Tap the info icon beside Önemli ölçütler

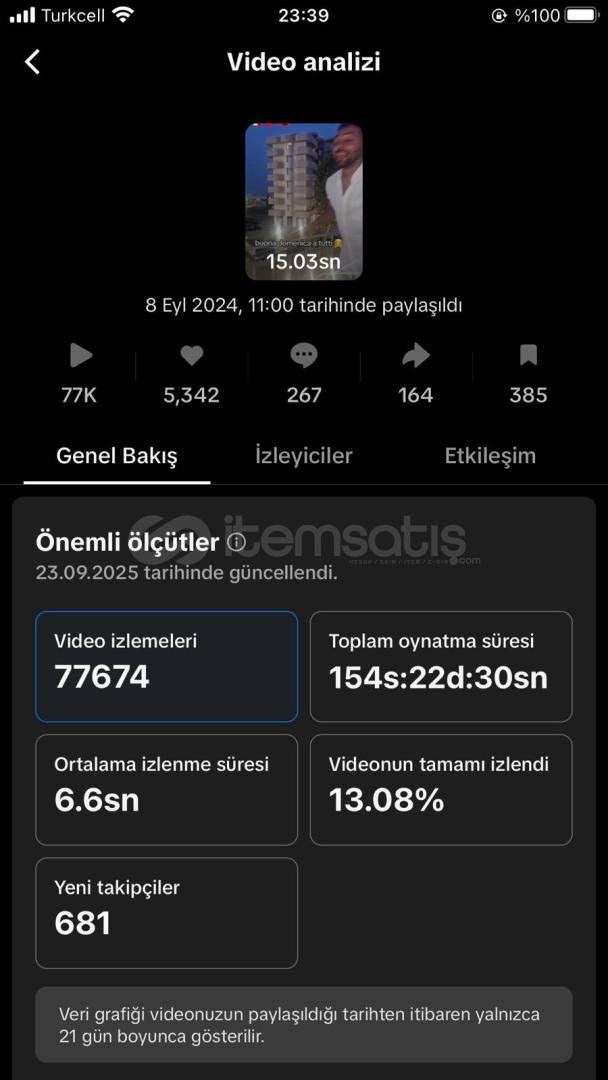pyautogui.click(x=236, y=542)
